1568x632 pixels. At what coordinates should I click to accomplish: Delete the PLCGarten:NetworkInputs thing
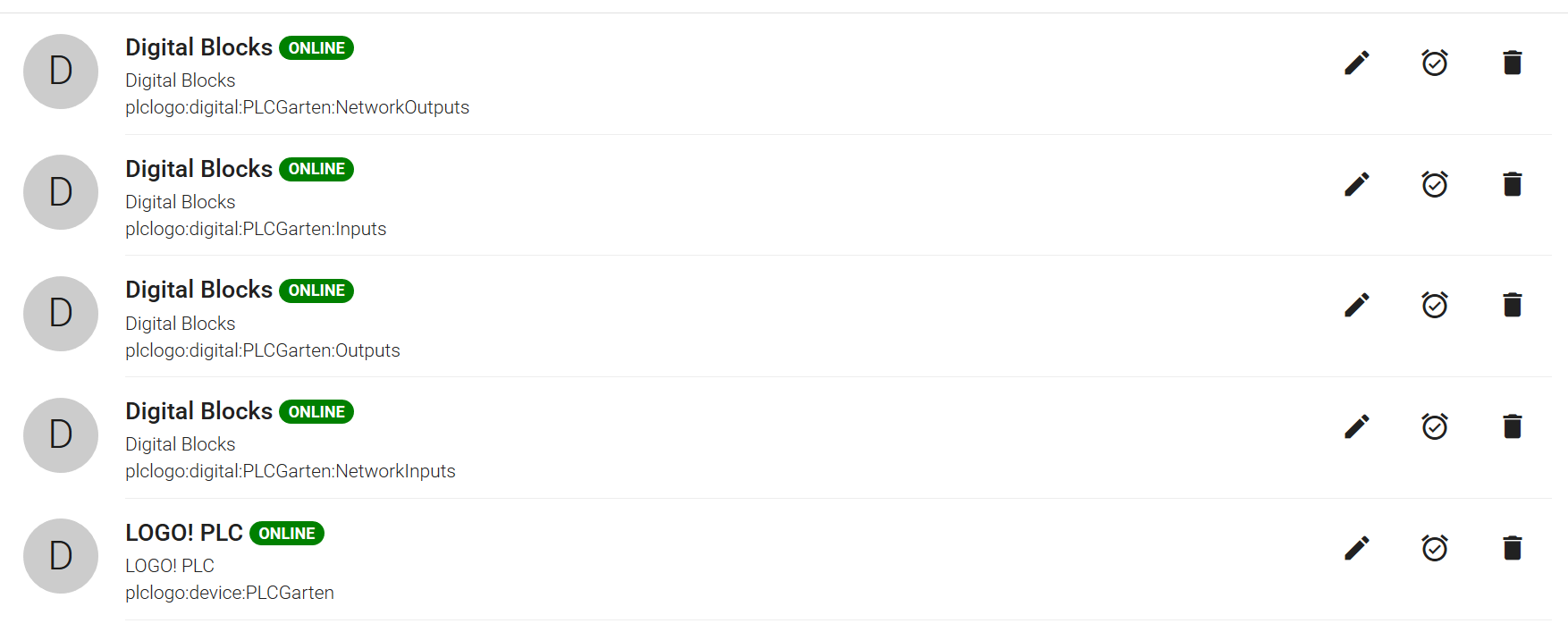click(1513, 426)
